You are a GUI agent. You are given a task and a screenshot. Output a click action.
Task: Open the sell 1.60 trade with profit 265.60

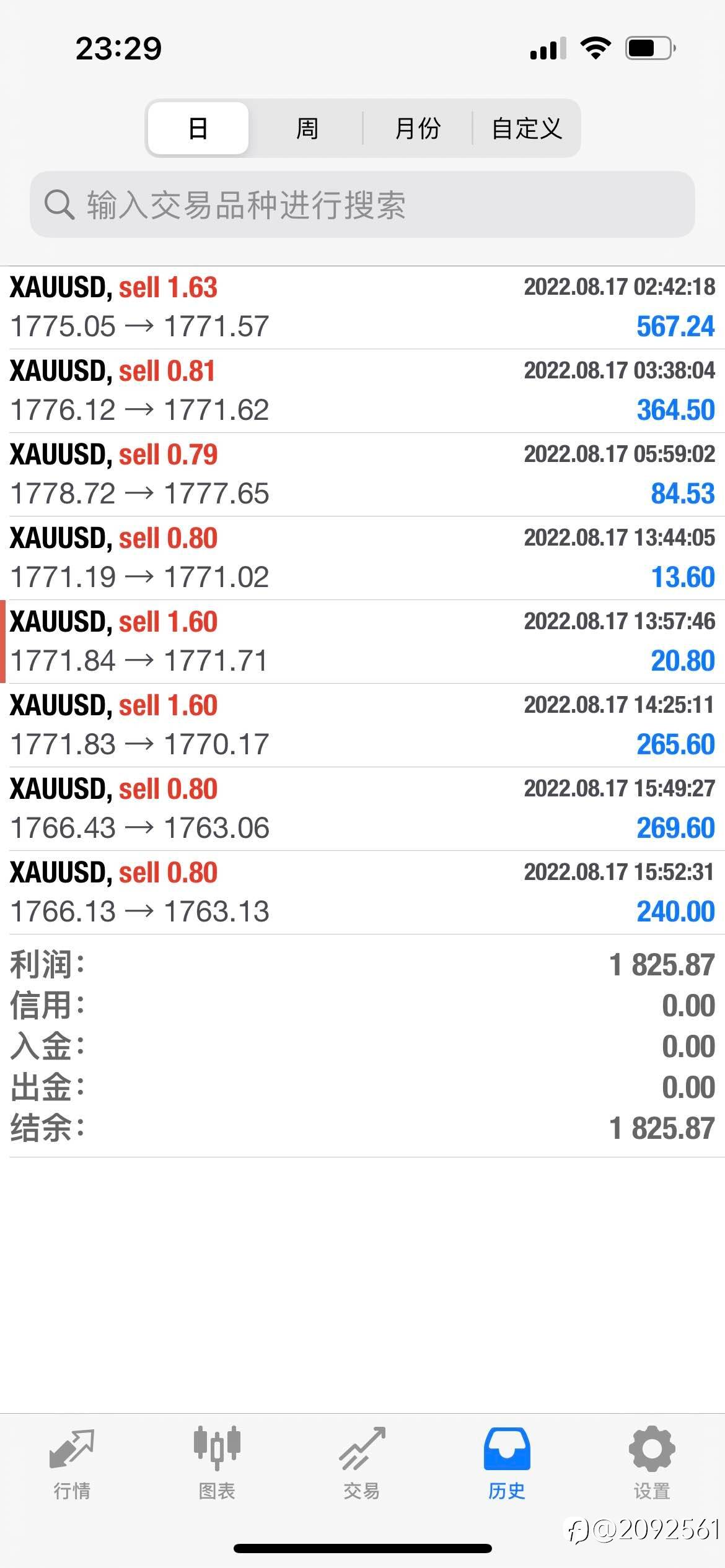[362, 725]
